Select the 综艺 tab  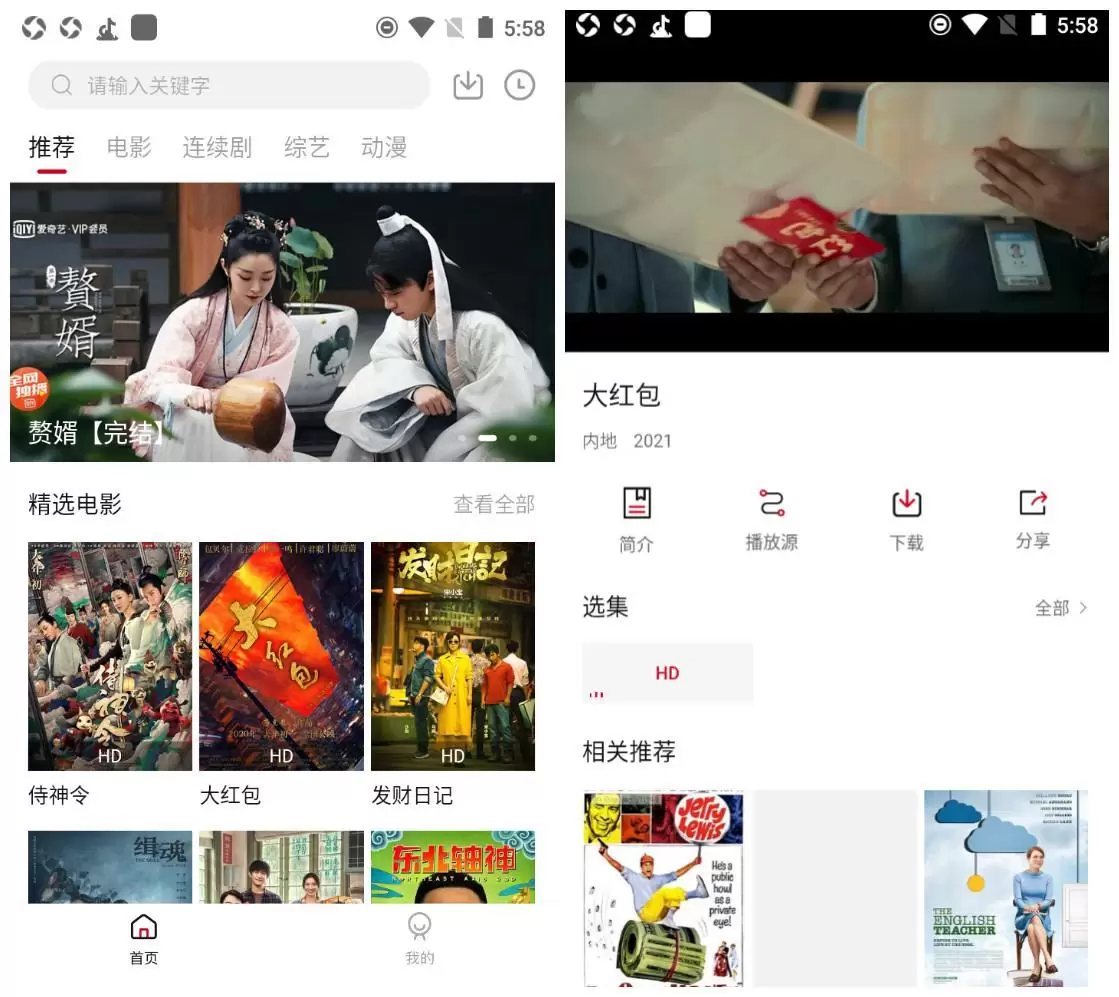(306, 148)
